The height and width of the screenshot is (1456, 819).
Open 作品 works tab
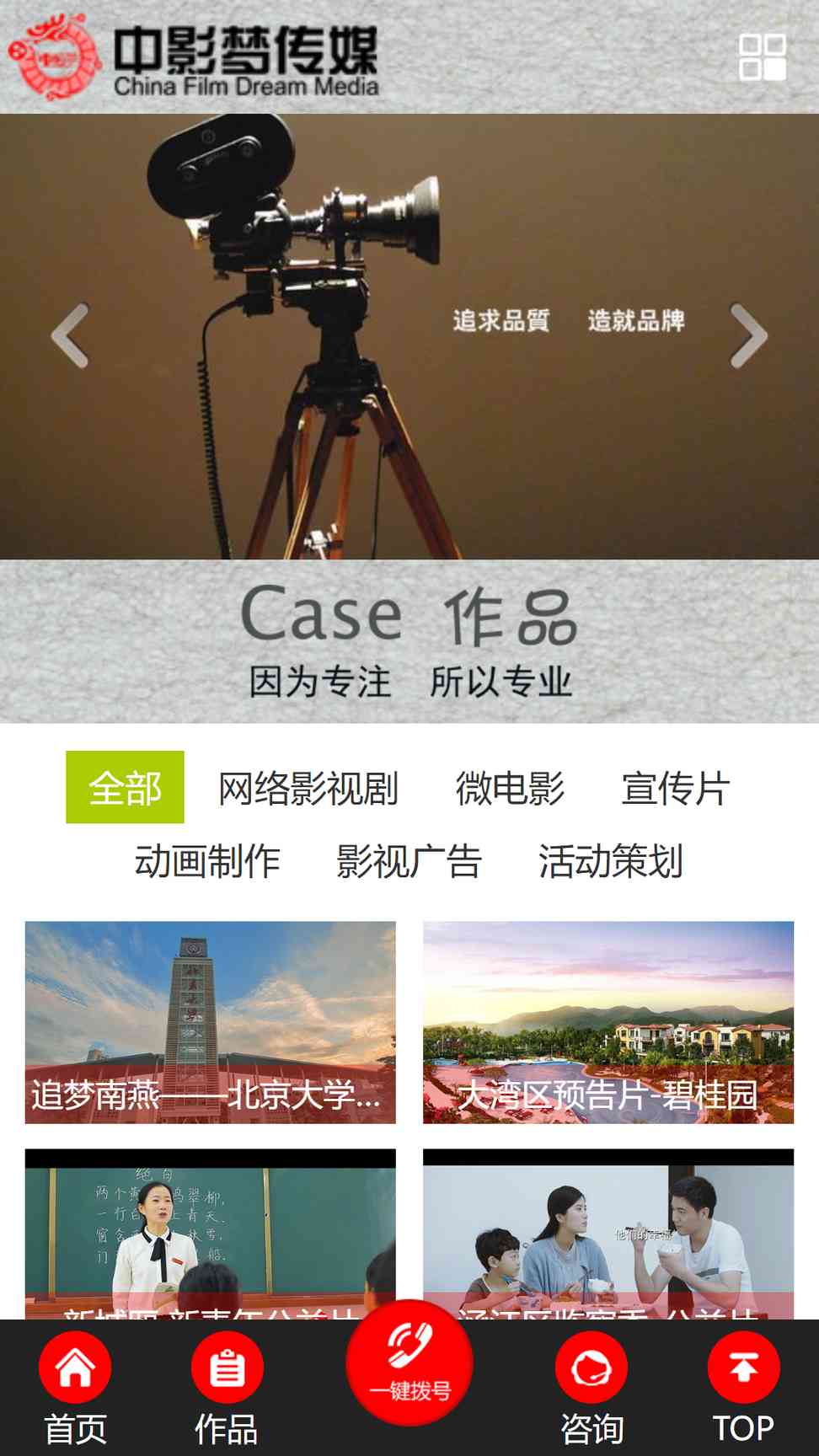pos(227,1388)
